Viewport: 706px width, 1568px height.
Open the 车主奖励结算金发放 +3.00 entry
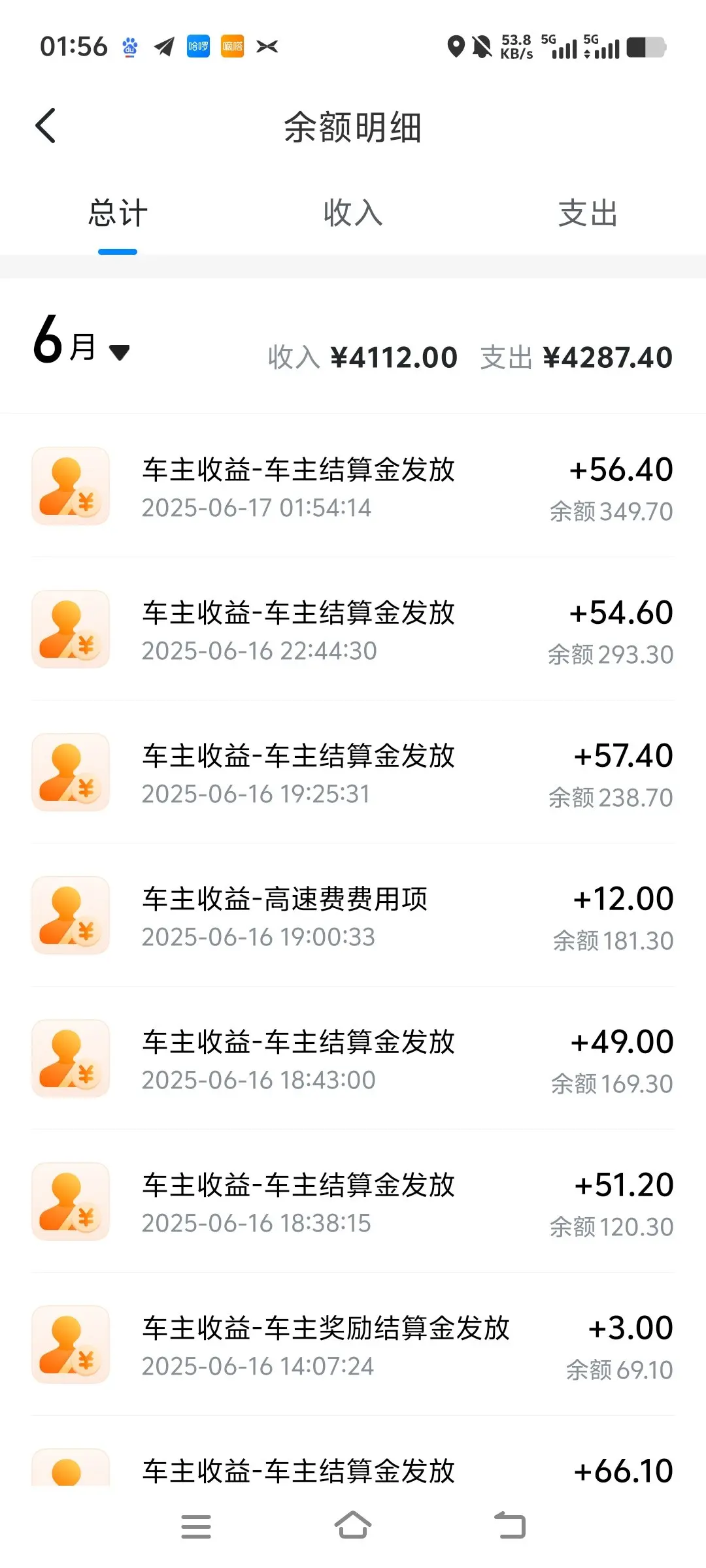click(x=353, y=1345)
